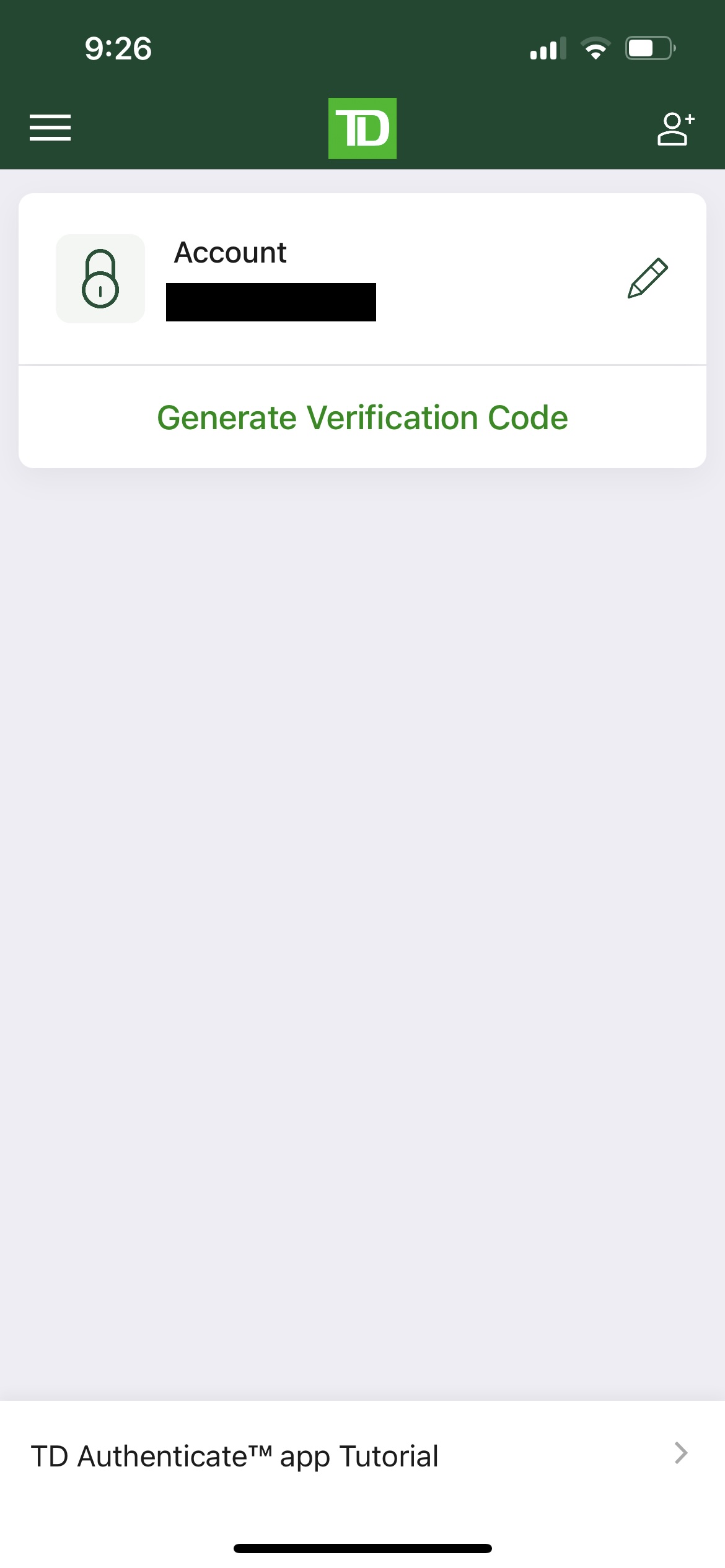
Task: Tap the TD logo in the header
Action: pos(362,128)
